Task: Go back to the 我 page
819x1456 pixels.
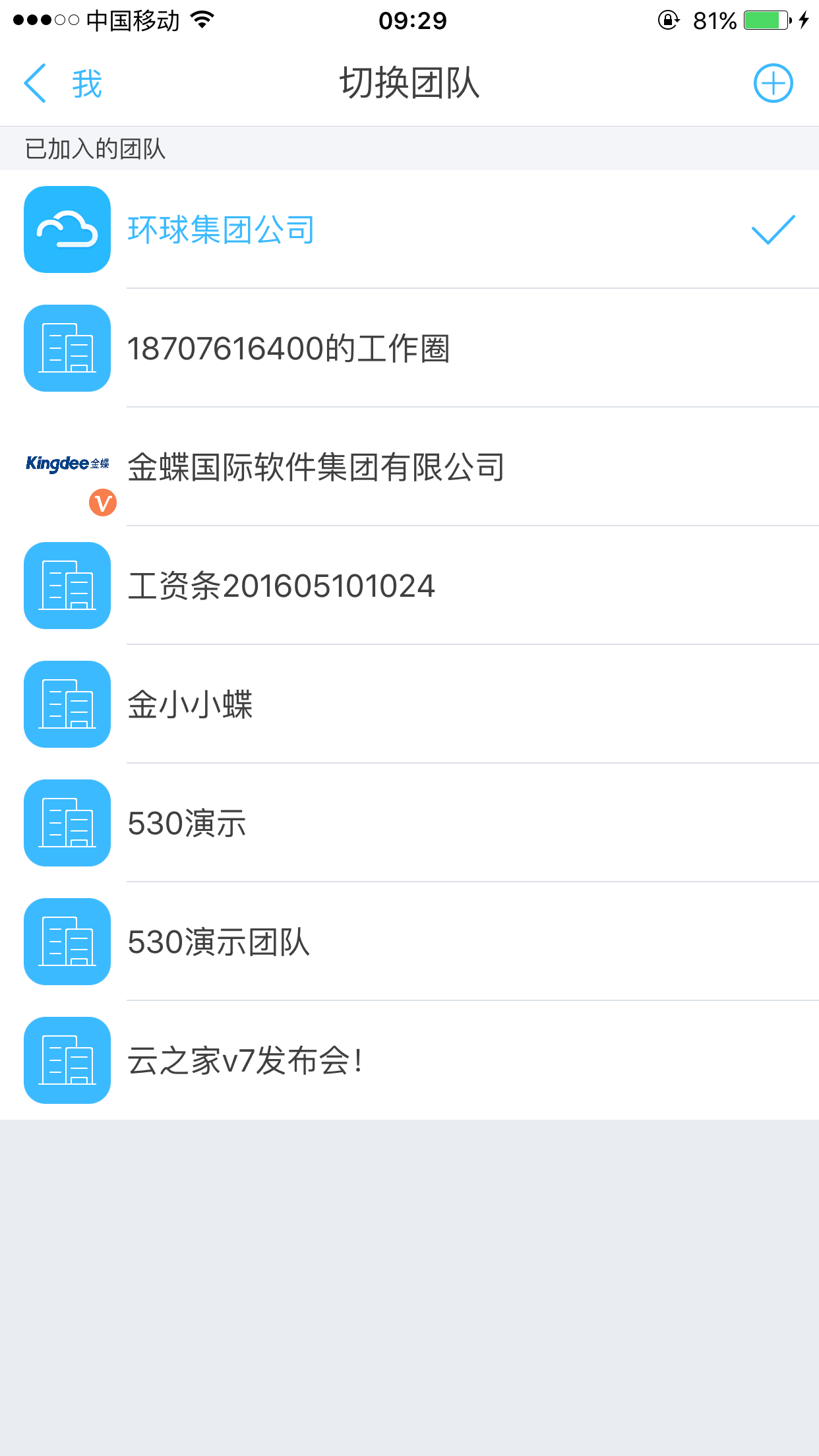Action: coord(63,84)
